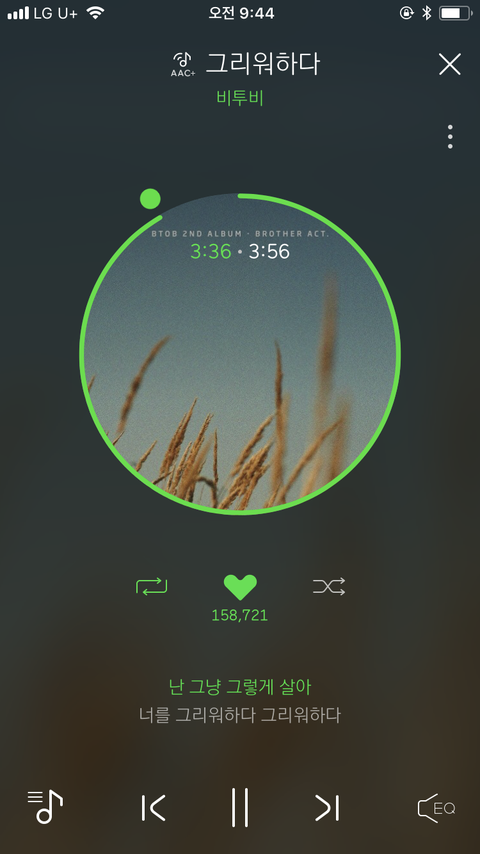480x854 pixels.
Task: Toggle shuffle playback
Action: [329, 587]
